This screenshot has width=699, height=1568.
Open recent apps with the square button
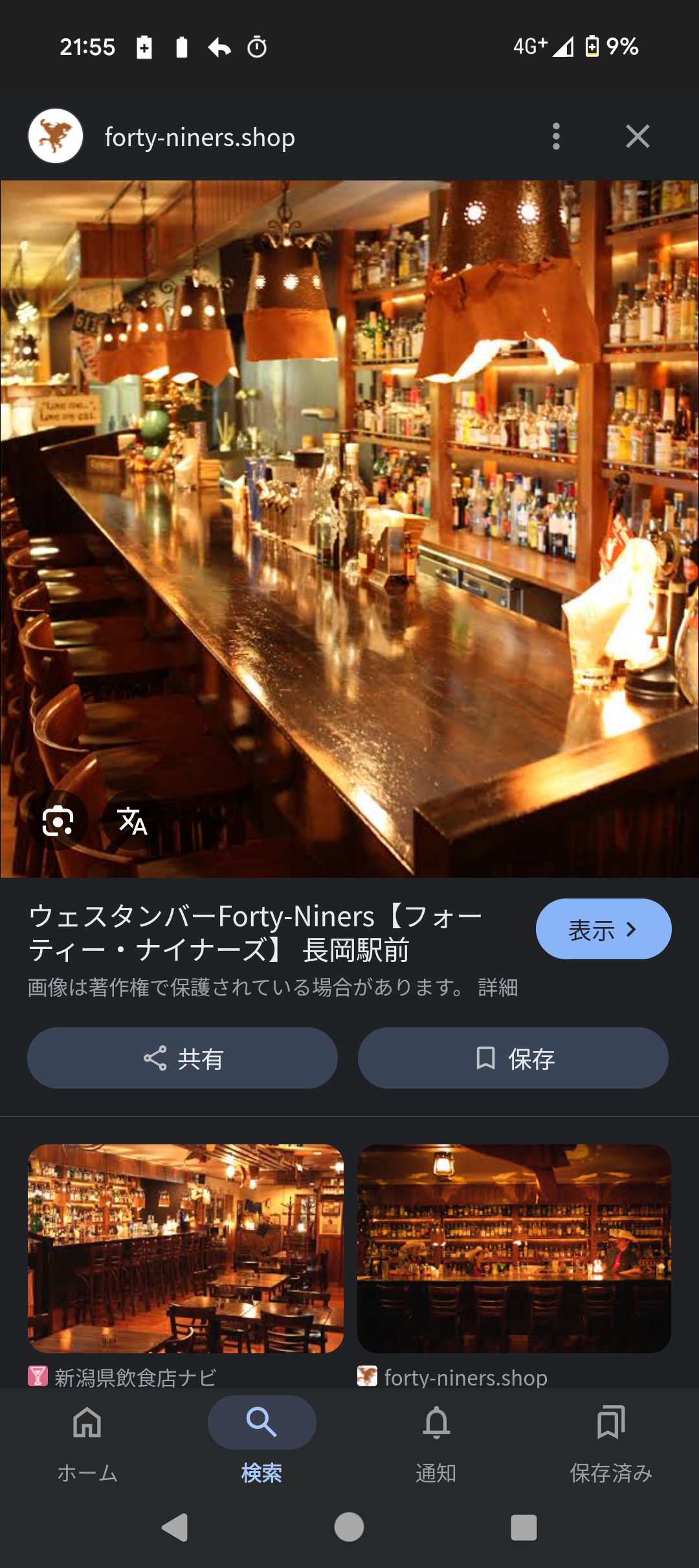pyautogui.click(x=524, y=1527)
